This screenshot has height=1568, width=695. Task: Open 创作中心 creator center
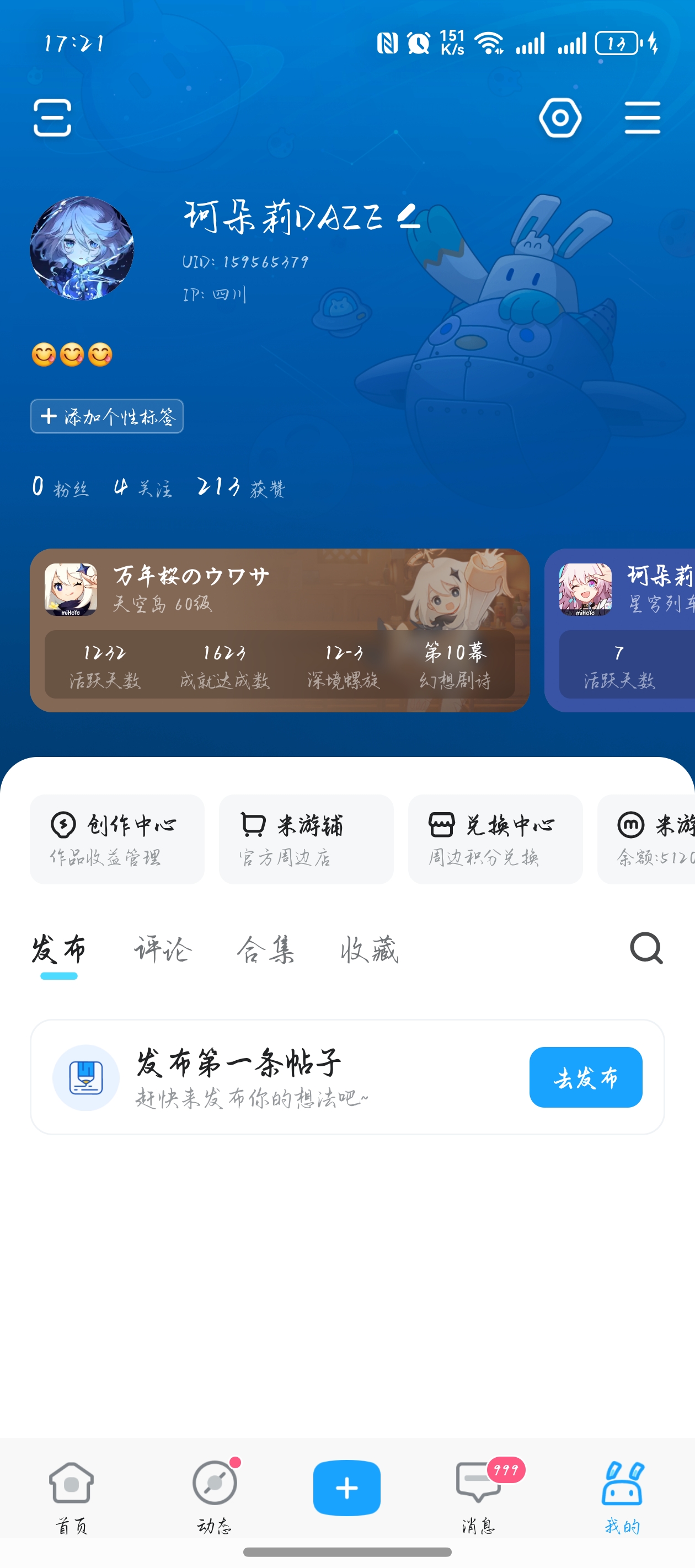117,839
